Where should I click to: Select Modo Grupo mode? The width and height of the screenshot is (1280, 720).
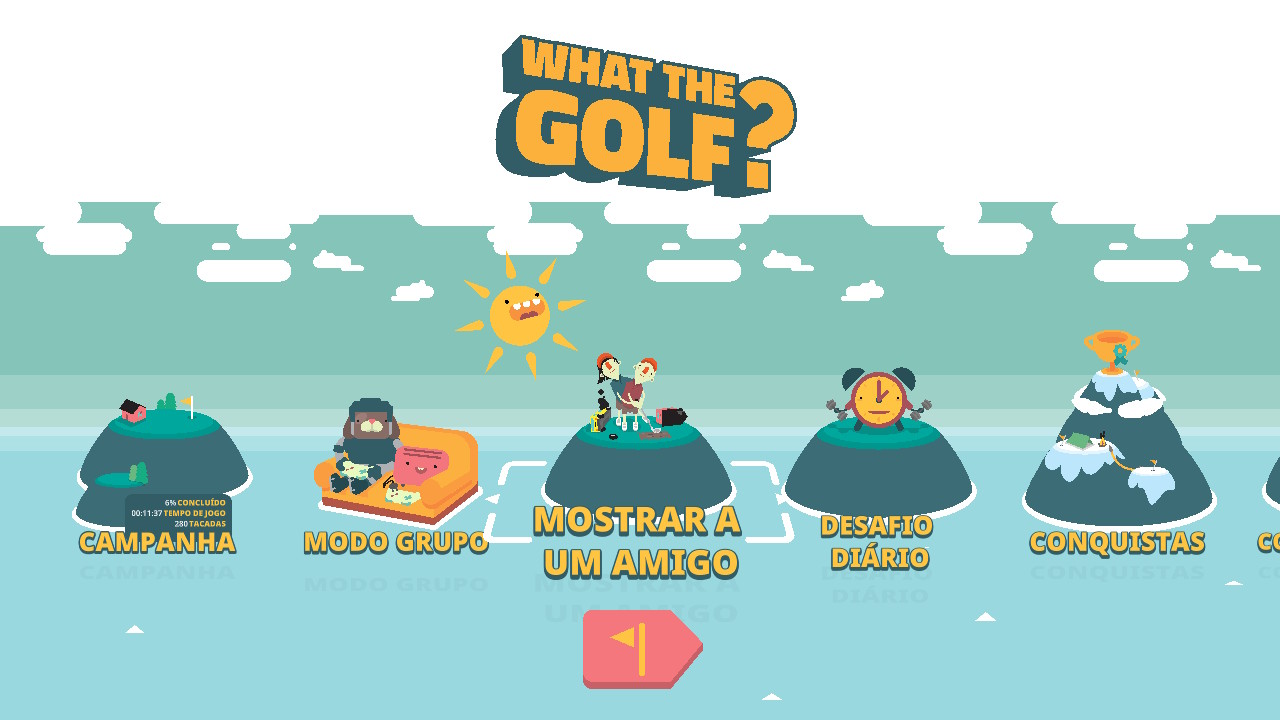397,470
